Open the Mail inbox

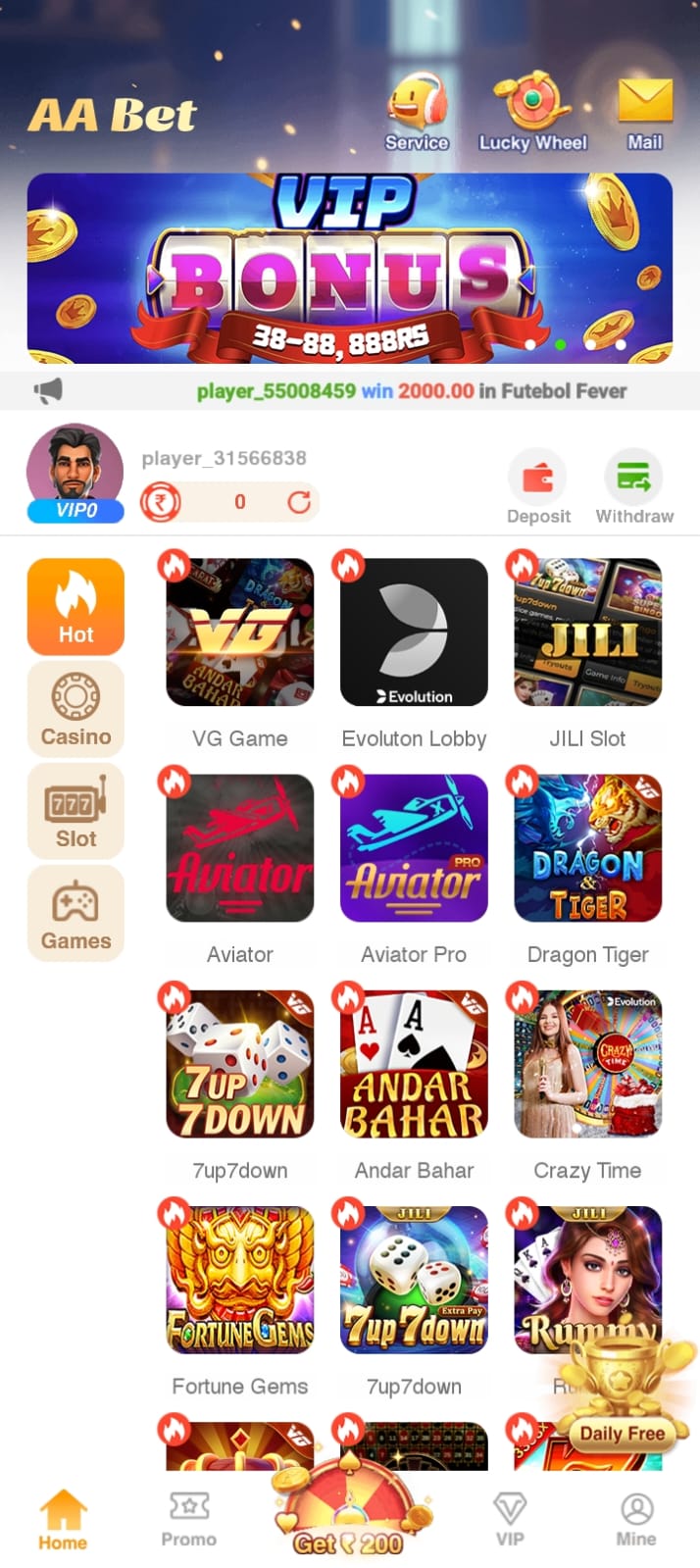click(x=645, y=113)
